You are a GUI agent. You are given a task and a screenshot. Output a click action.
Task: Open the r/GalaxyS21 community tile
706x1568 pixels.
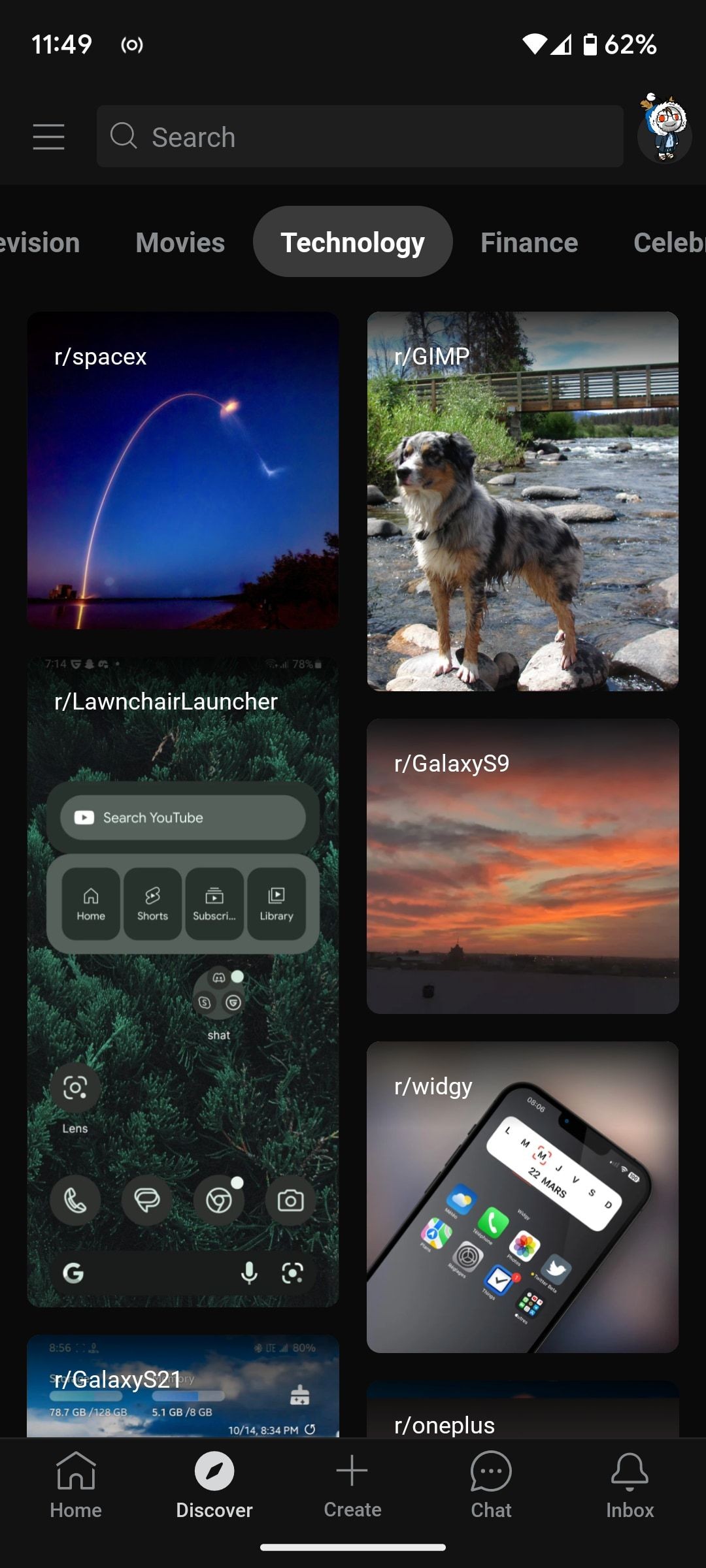[183, 1386]
